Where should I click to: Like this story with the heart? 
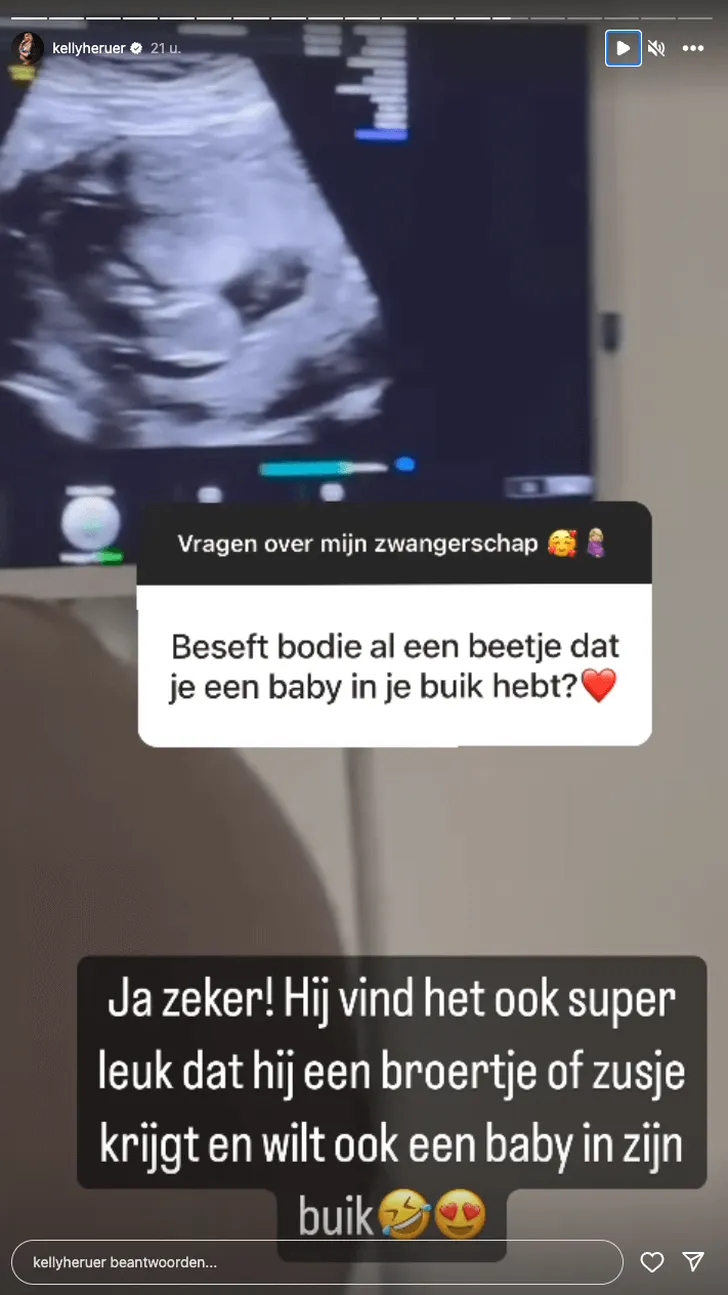pyautogui.click(x=652, y=1262)
